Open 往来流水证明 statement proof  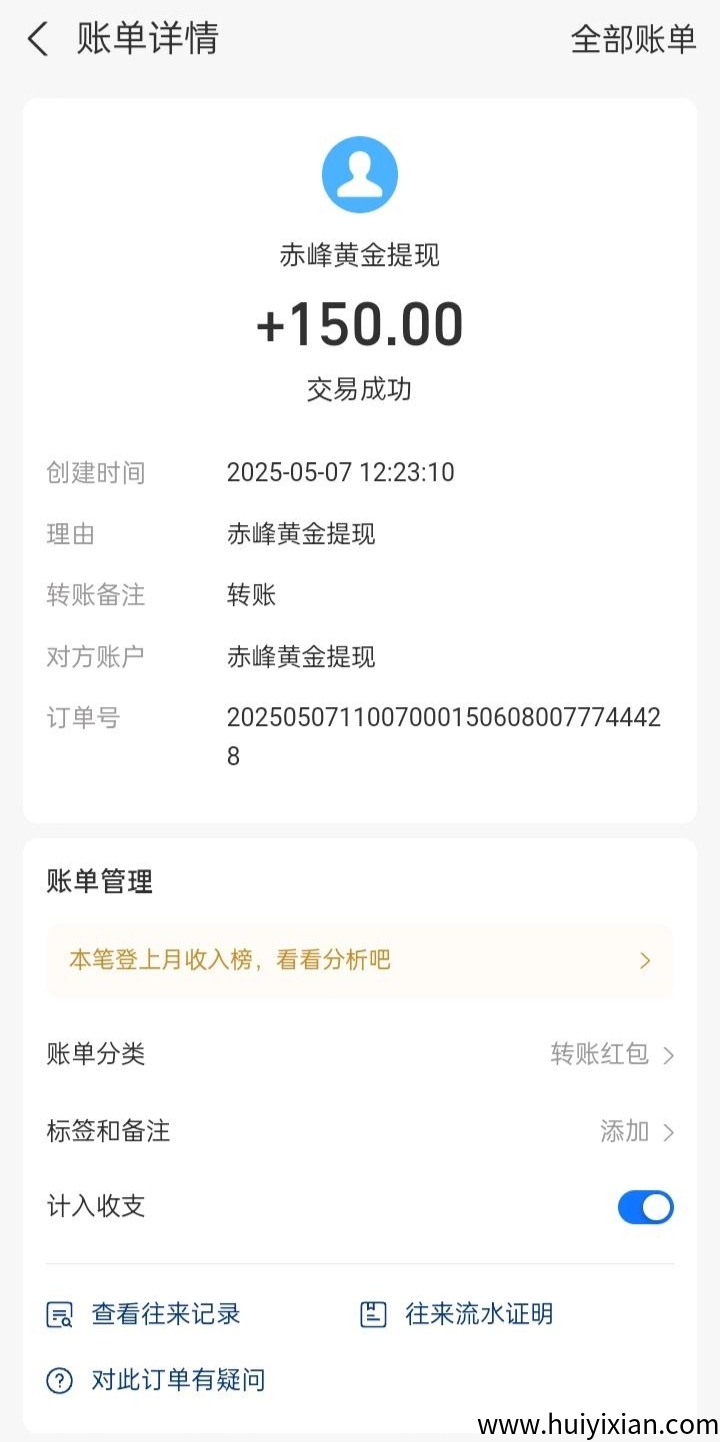[478, 1313]
